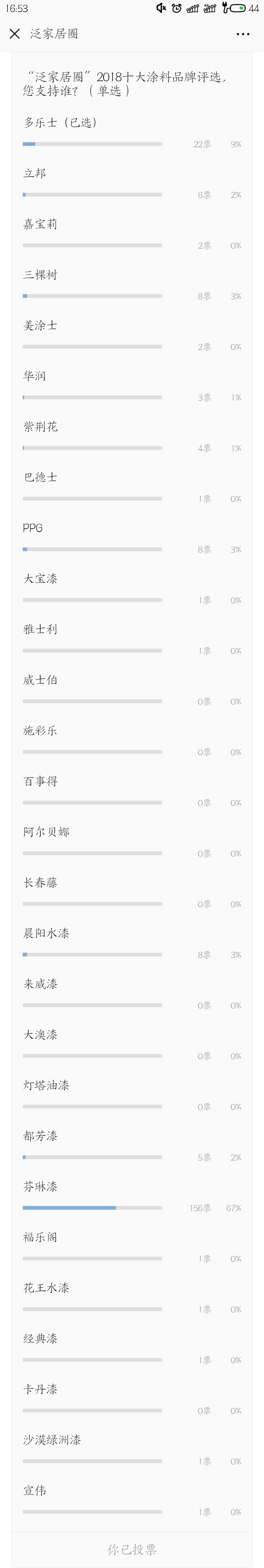Close the 泛家居圈 page
Screen dimensions: 264x1568
[15, 34]
